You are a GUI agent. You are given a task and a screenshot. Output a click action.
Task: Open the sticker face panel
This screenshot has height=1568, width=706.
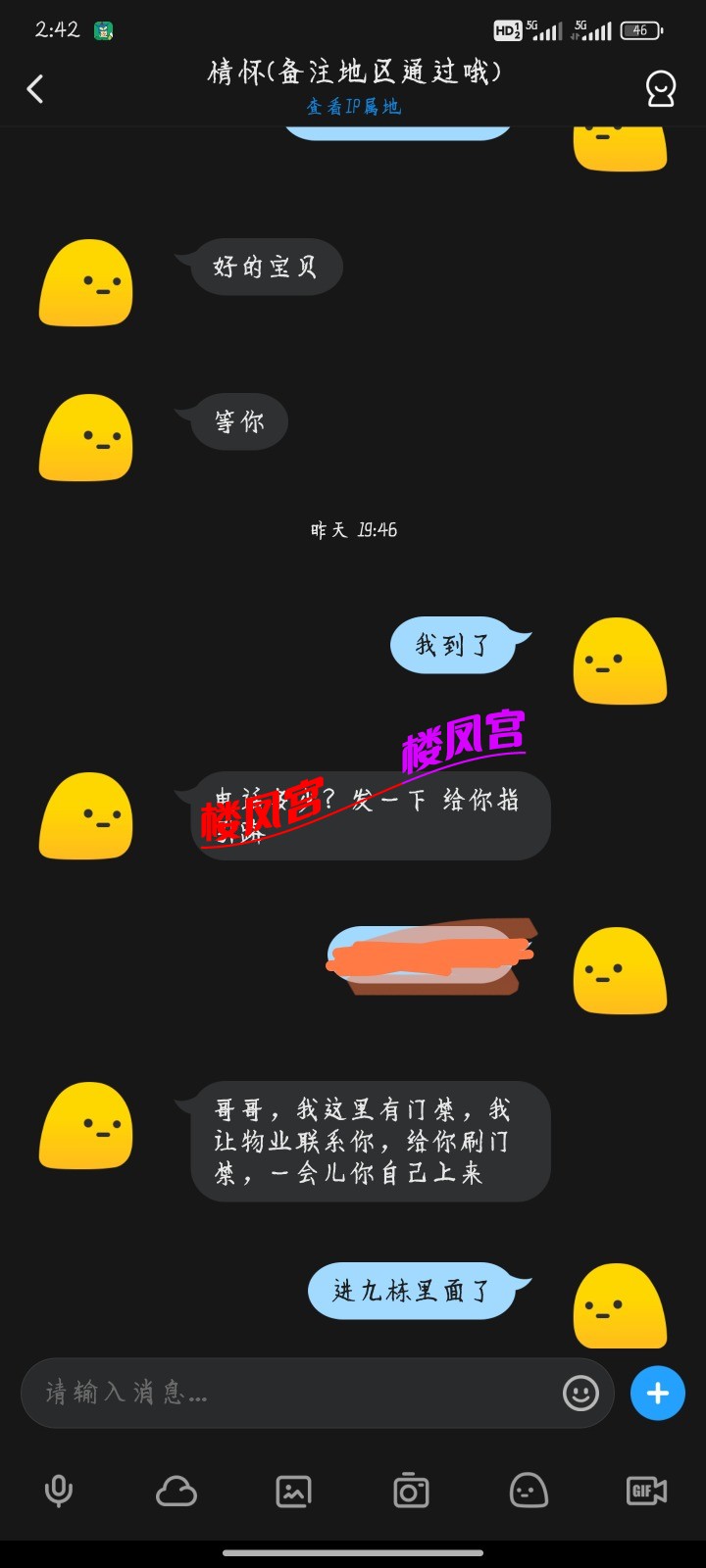point(529,1491)
